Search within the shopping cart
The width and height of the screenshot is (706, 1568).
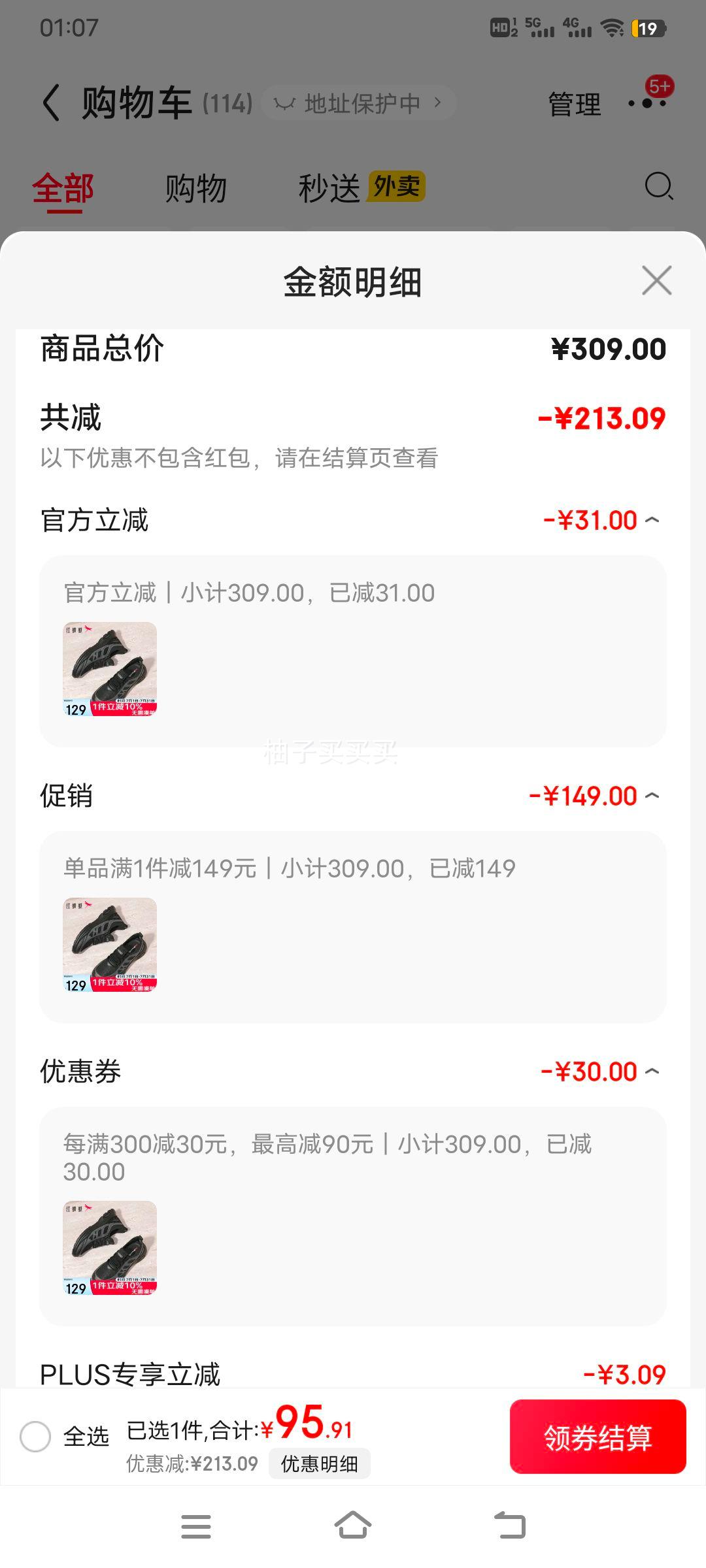(x=658, y=187)
